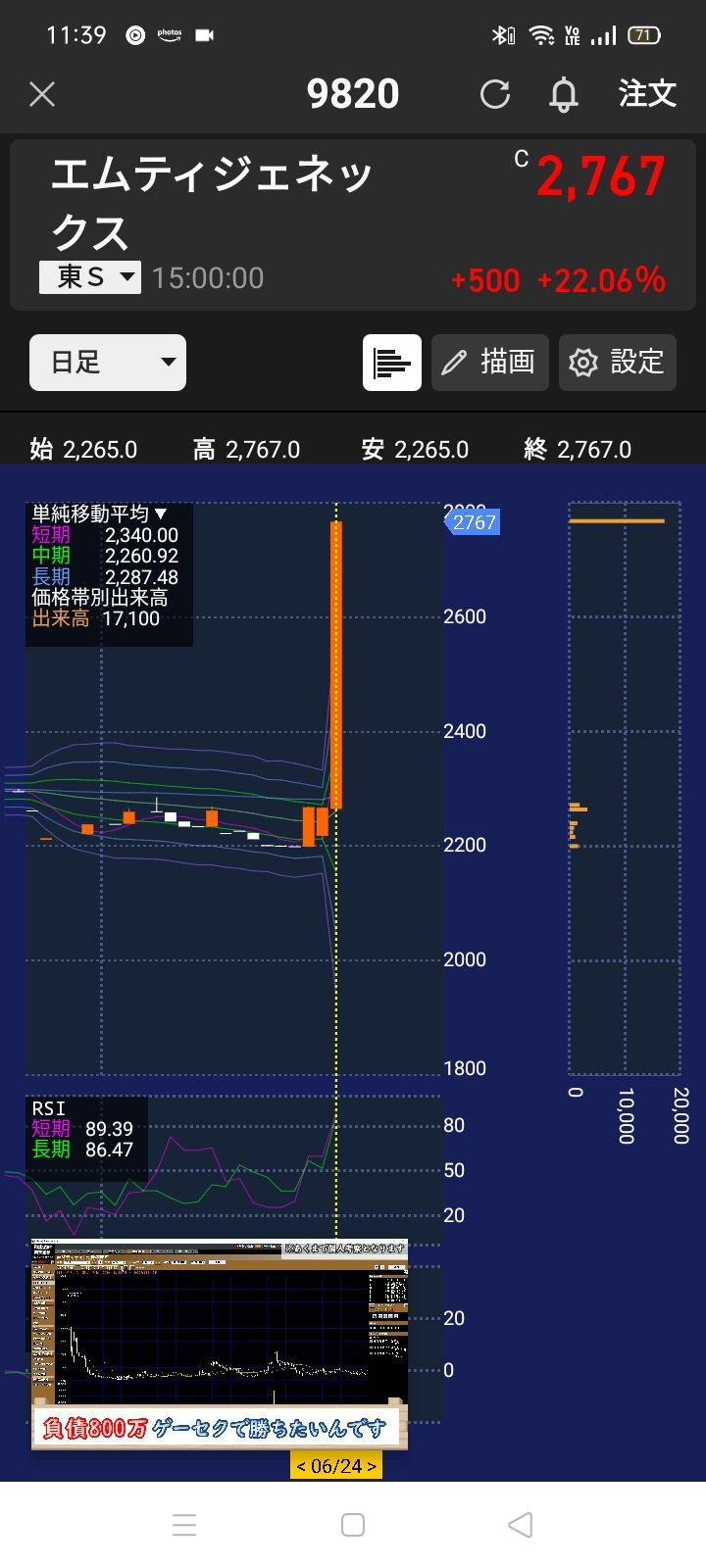Viewport: 706px width, 1568px height.
Task: Open the 東S market dropdown
Action: [x=90, y=277]
